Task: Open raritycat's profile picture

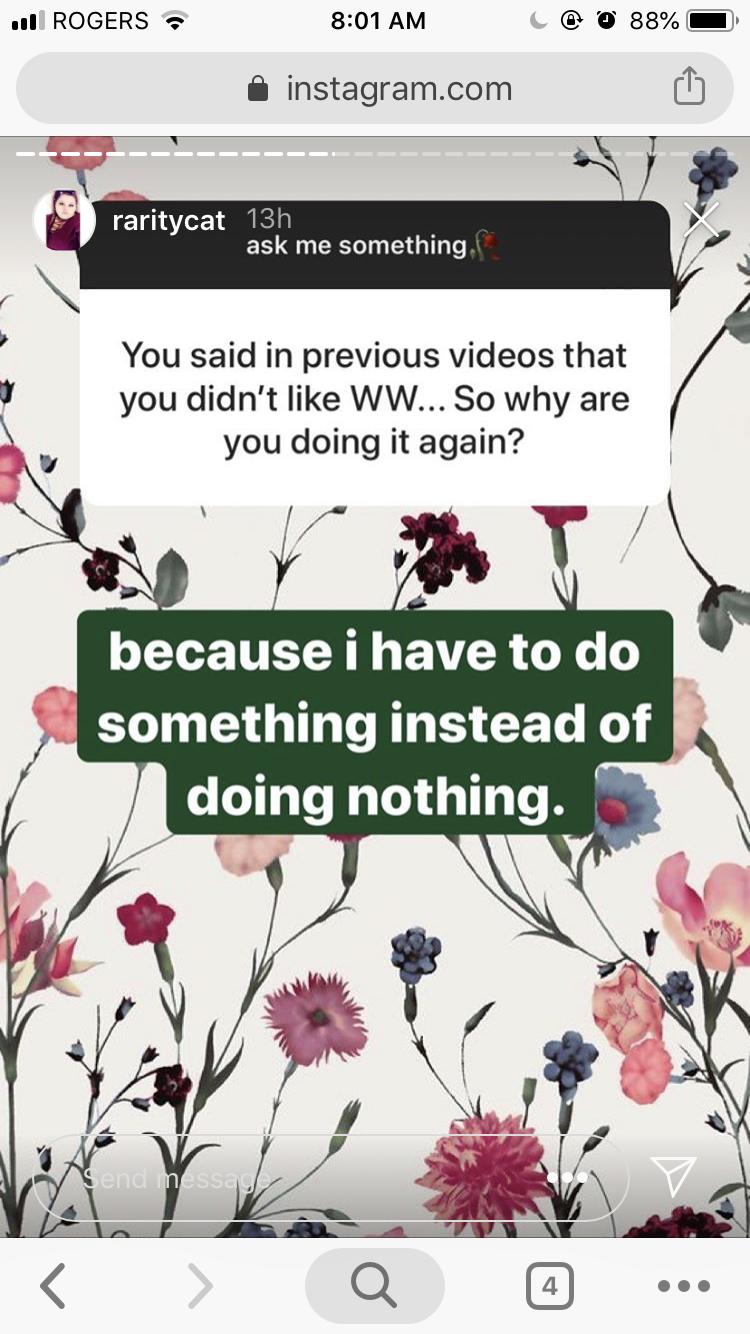Action: [64, 220]
